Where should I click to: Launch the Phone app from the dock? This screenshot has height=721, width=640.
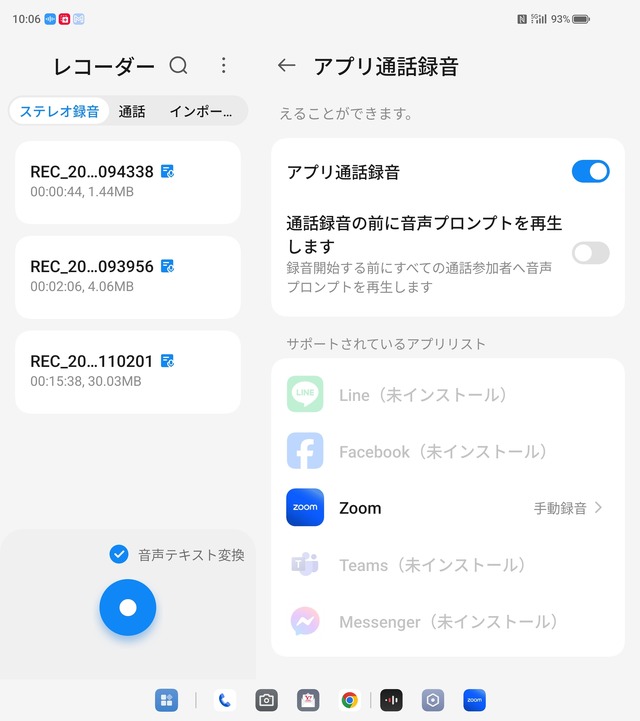[224, 700]
